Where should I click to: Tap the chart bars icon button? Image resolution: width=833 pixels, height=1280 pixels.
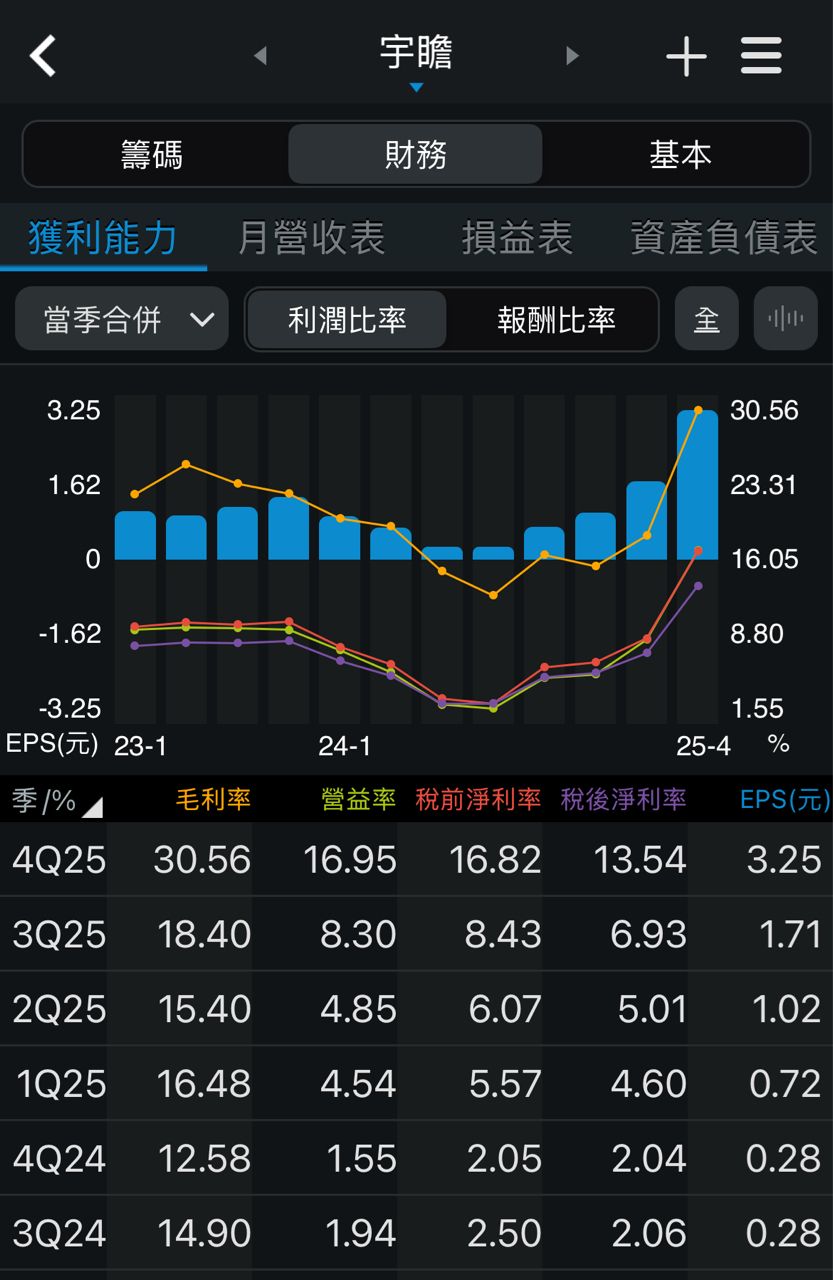[785, 320]
